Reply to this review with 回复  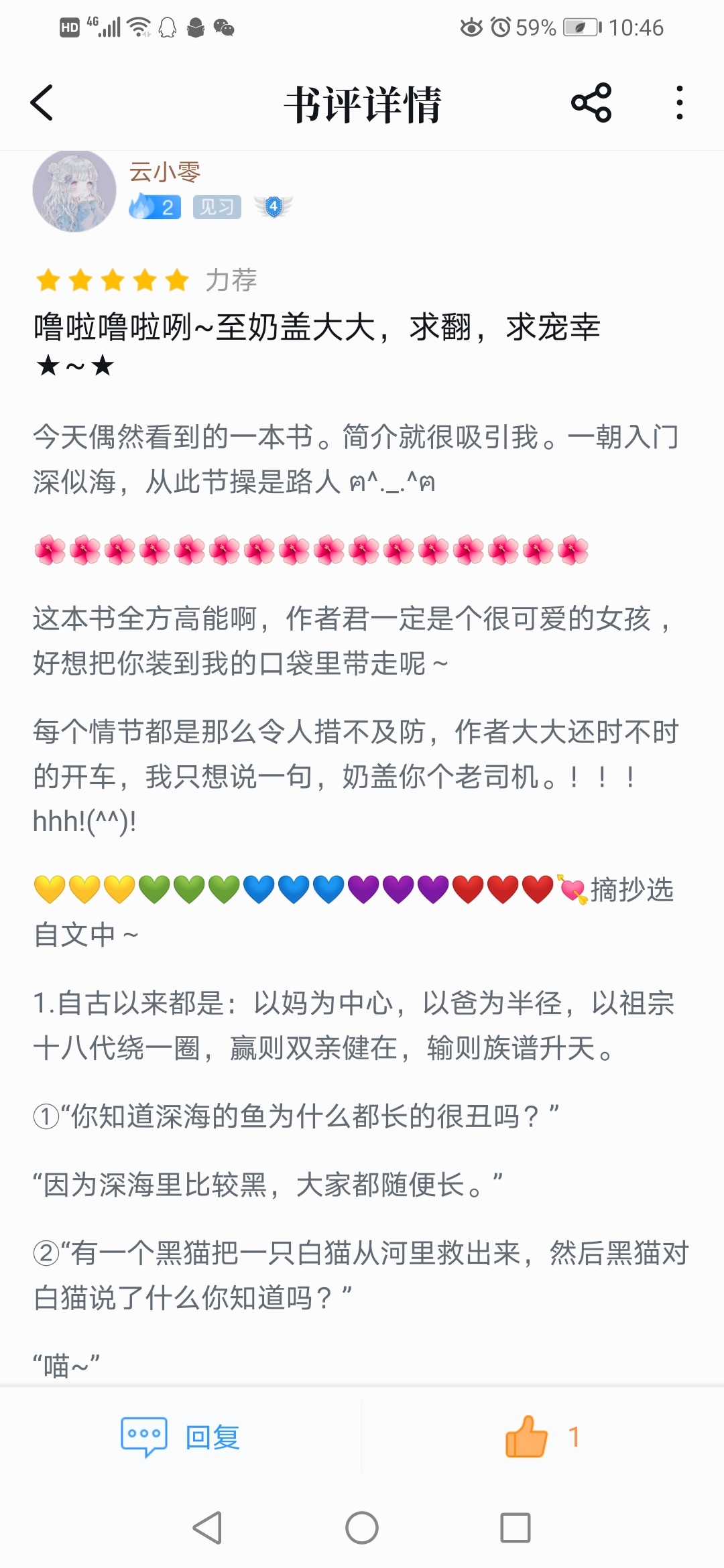pyautogui.click(x=181, y=1437)
